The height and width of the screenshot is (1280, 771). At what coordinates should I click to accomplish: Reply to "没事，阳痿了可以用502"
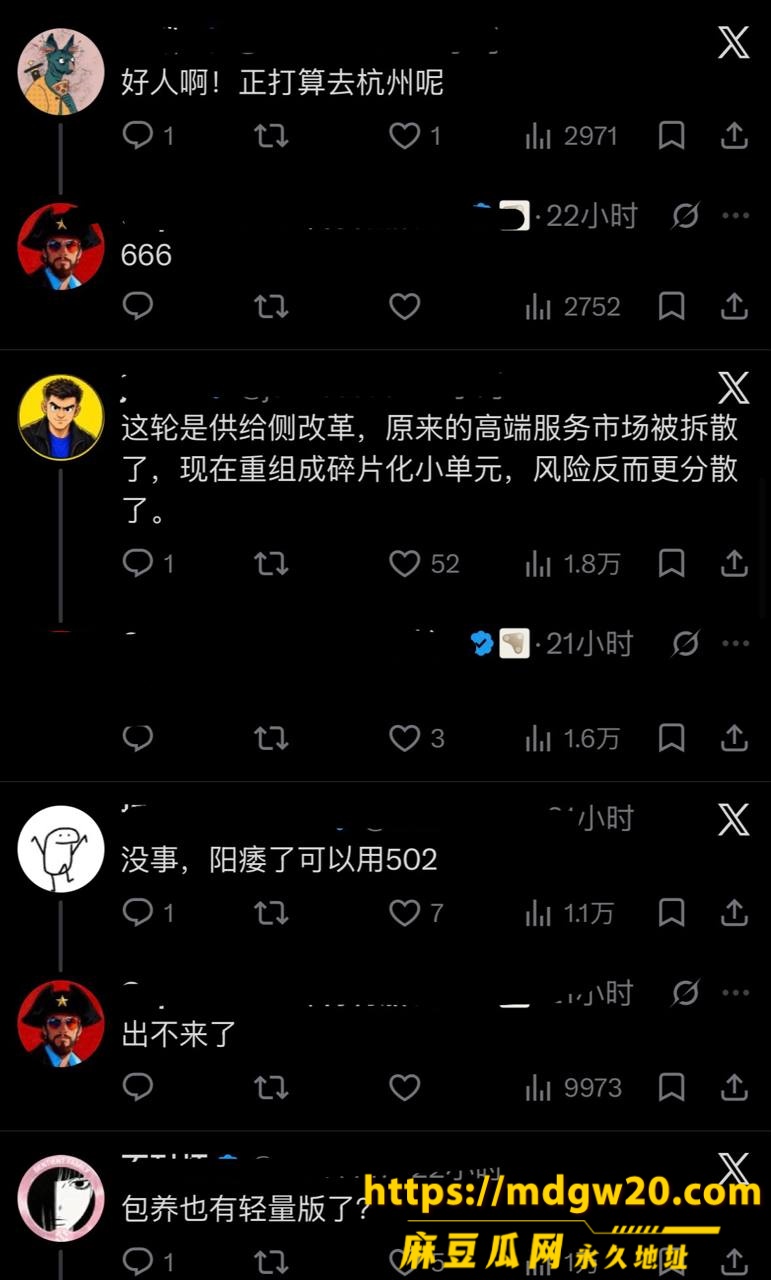(138, 912)
